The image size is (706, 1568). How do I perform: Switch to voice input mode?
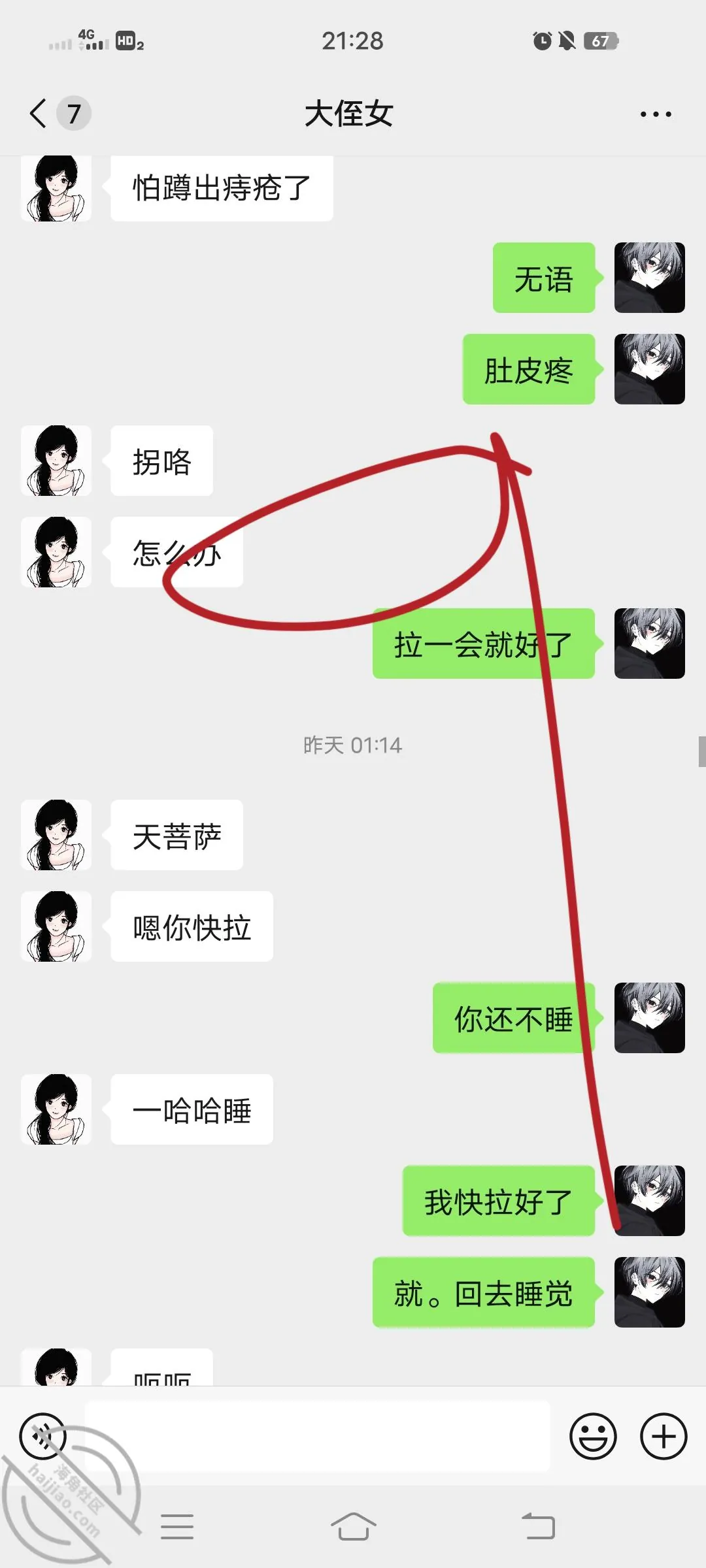(x=43, y=1436)
